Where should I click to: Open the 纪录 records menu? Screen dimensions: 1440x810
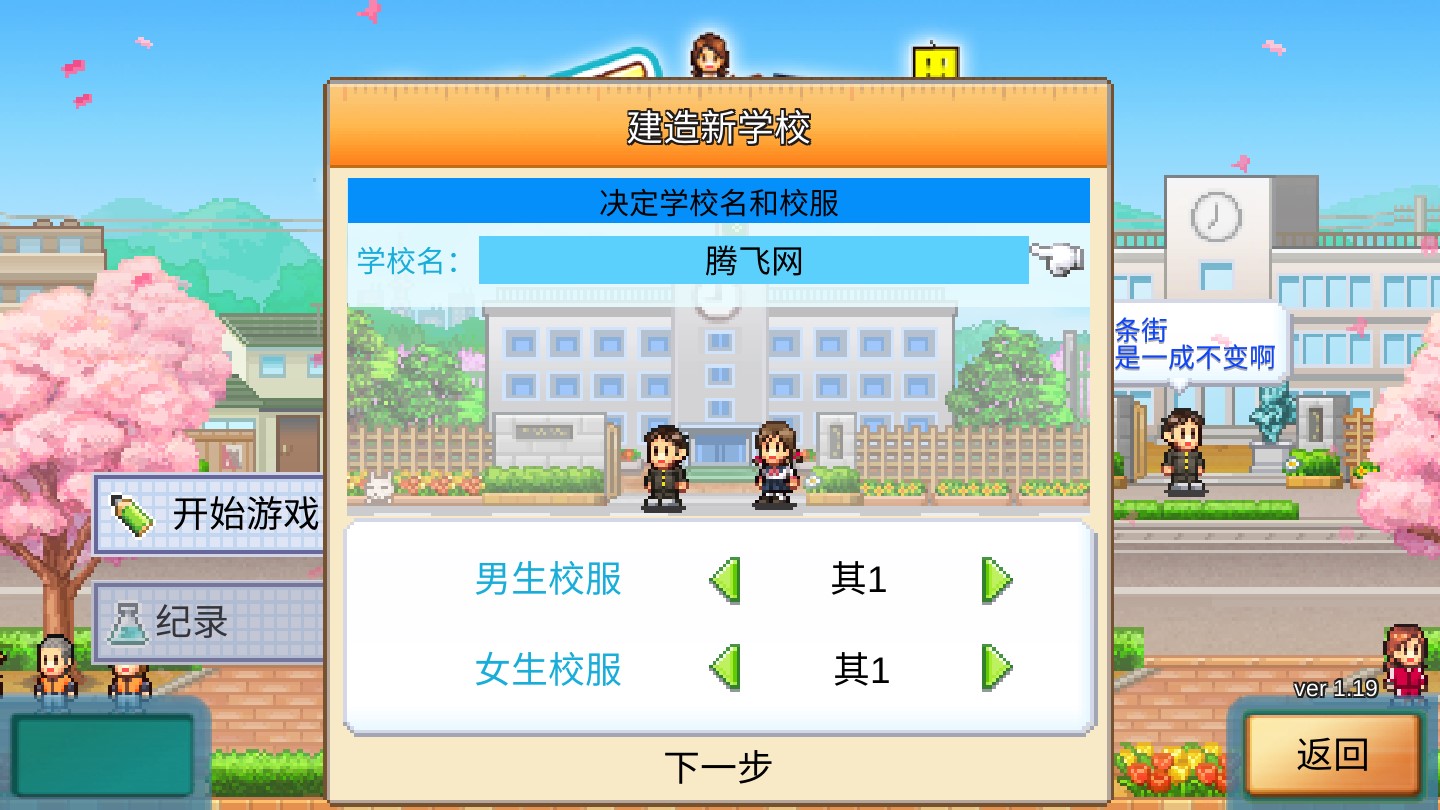210,622
